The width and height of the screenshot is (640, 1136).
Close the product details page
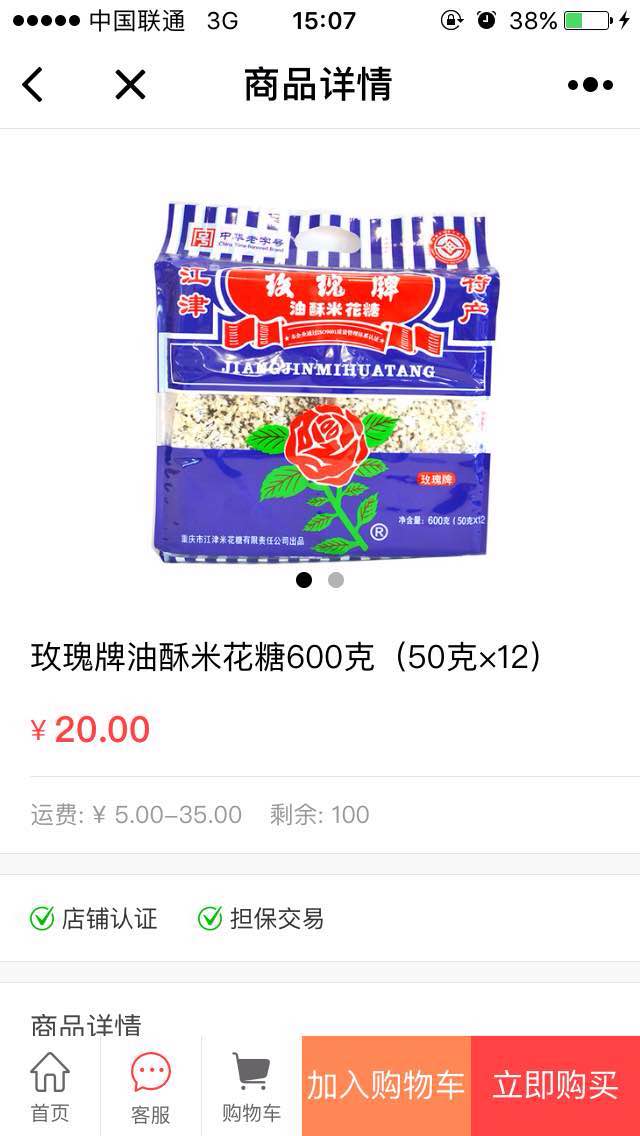pyautogui.click(x=130, y=85)
